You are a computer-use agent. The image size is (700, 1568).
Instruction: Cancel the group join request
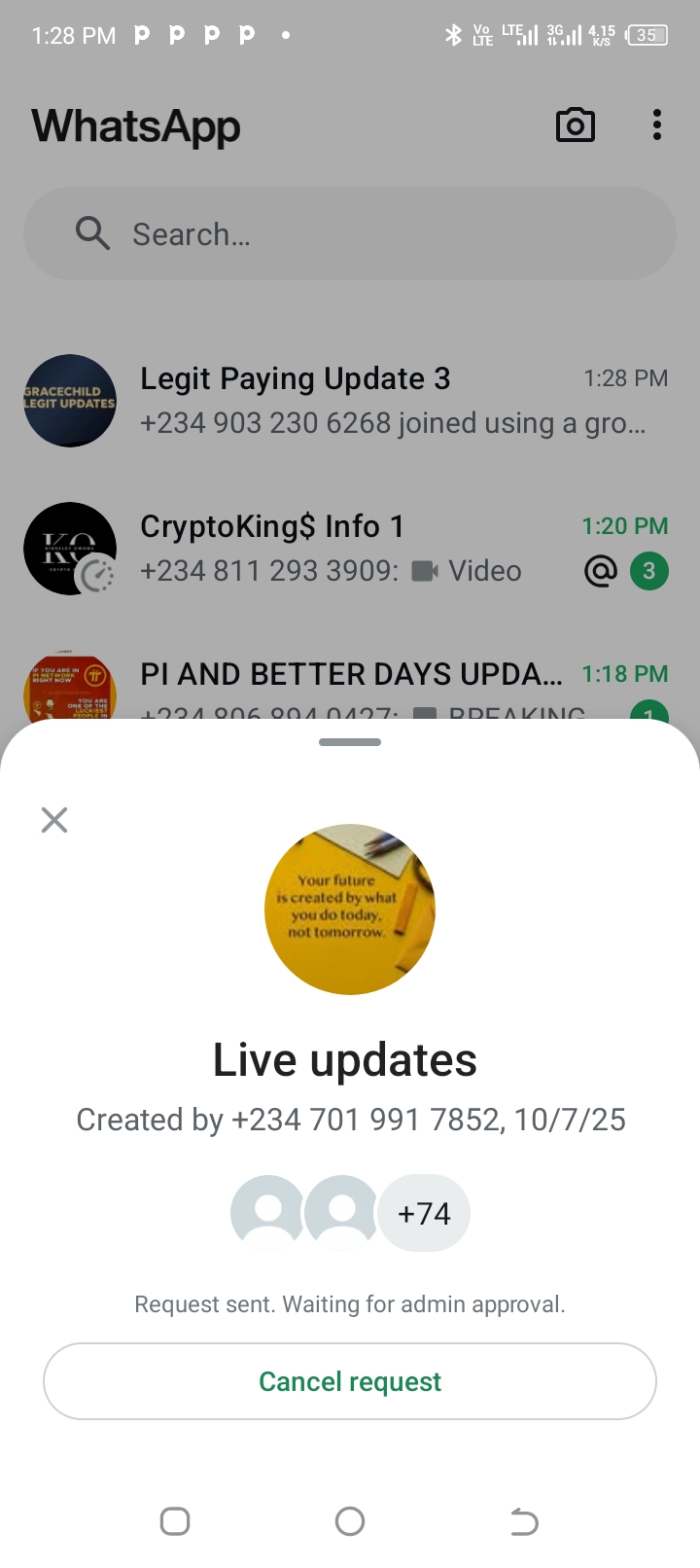click(350, 1381)
